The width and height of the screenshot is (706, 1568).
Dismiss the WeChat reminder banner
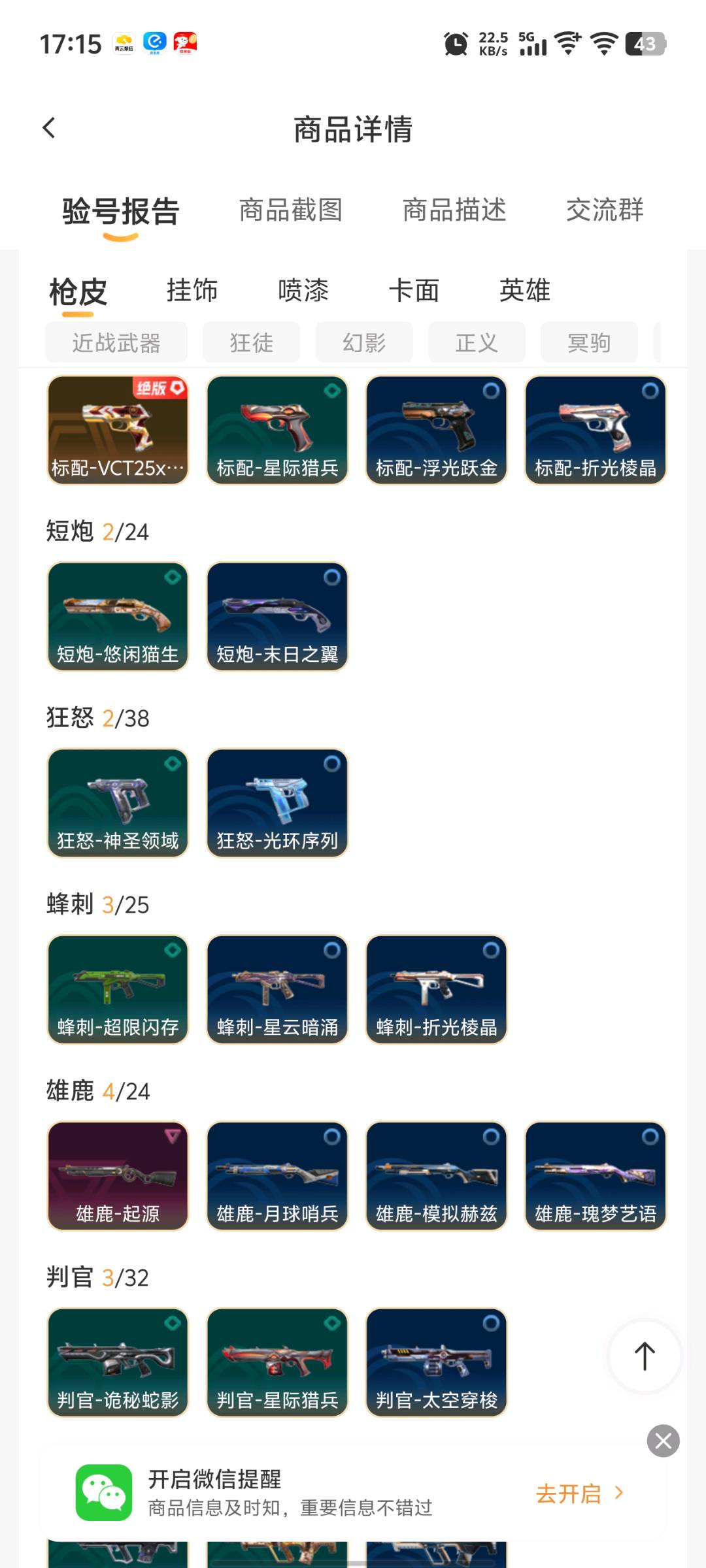coord(663,1441)
